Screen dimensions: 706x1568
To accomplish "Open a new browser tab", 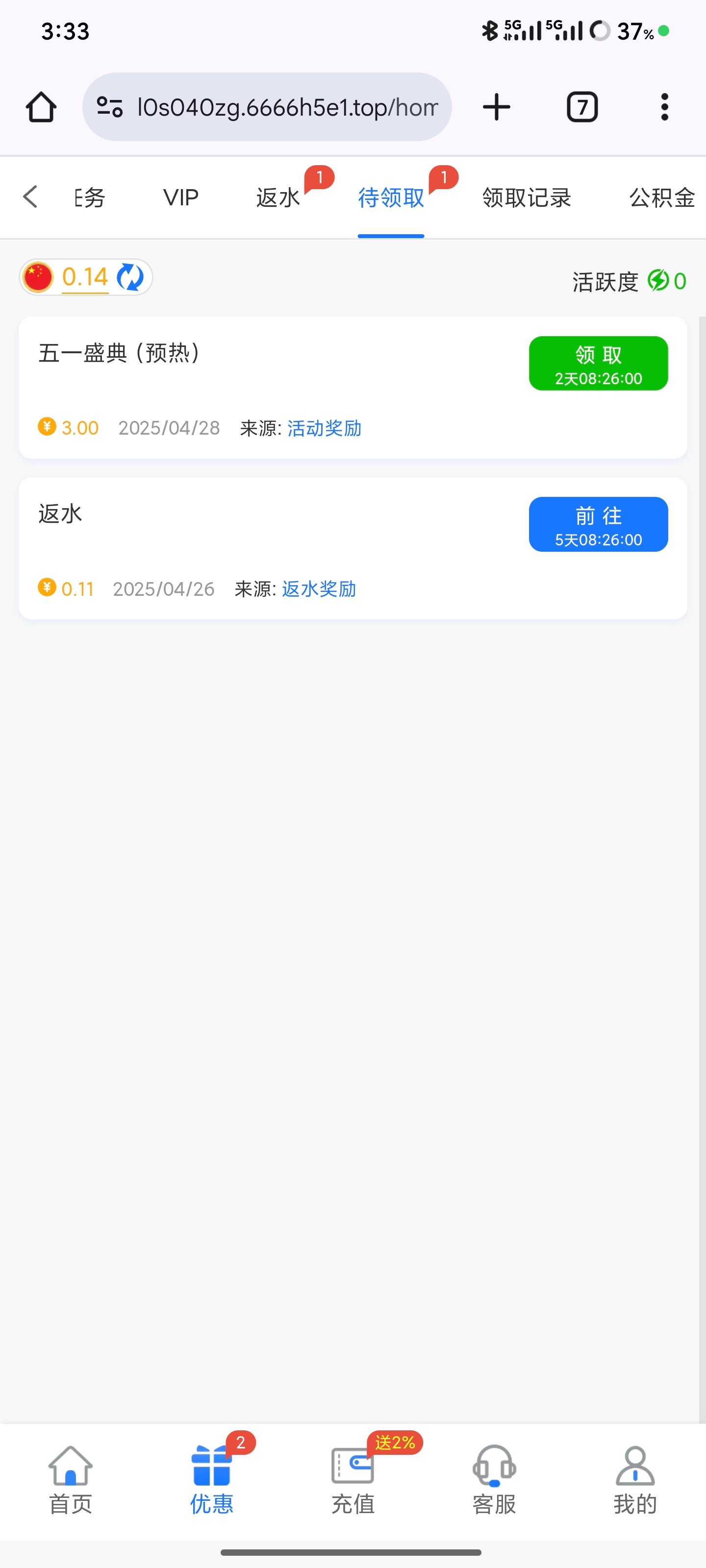I will click(497, 107).
